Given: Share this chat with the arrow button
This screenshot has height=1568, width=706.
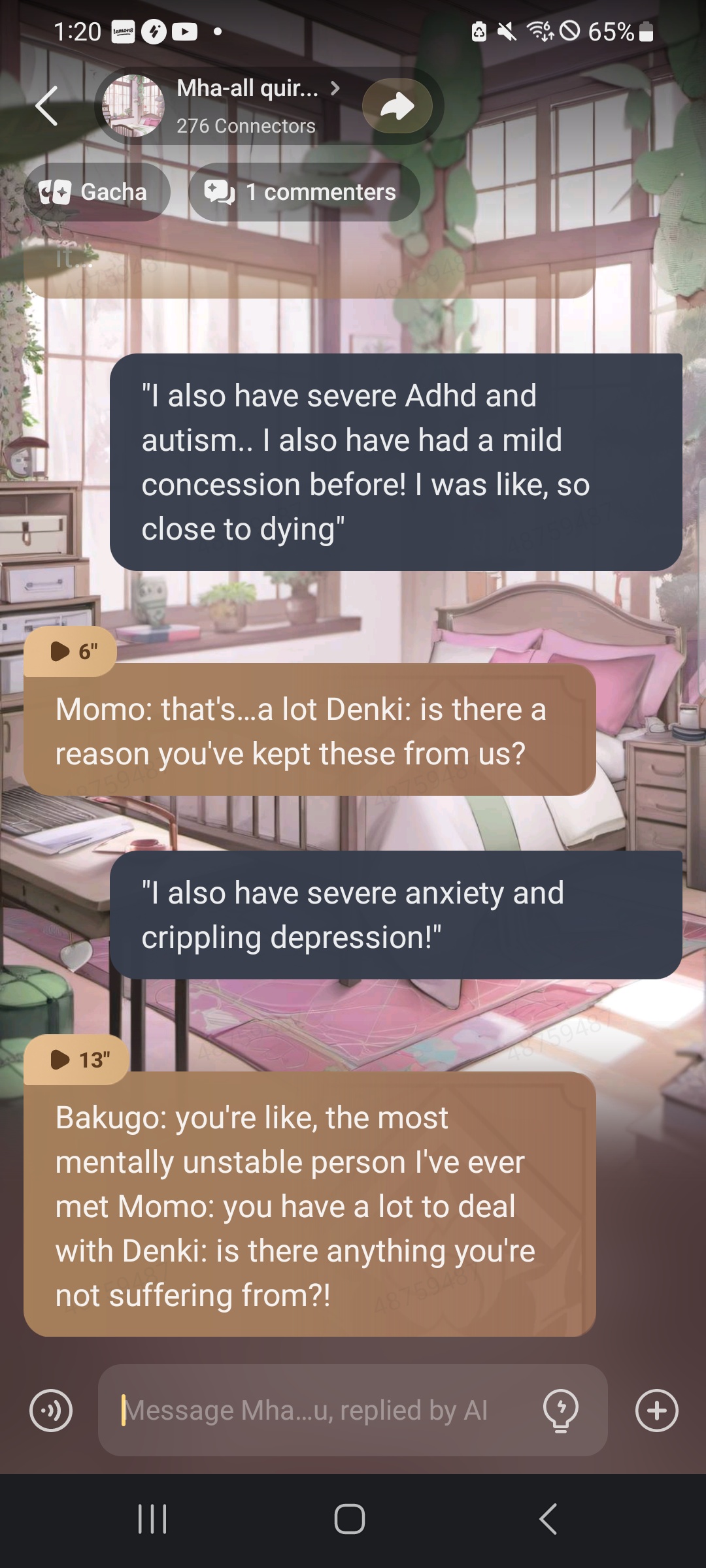Looking at the screenshot, I should [397, 106].
